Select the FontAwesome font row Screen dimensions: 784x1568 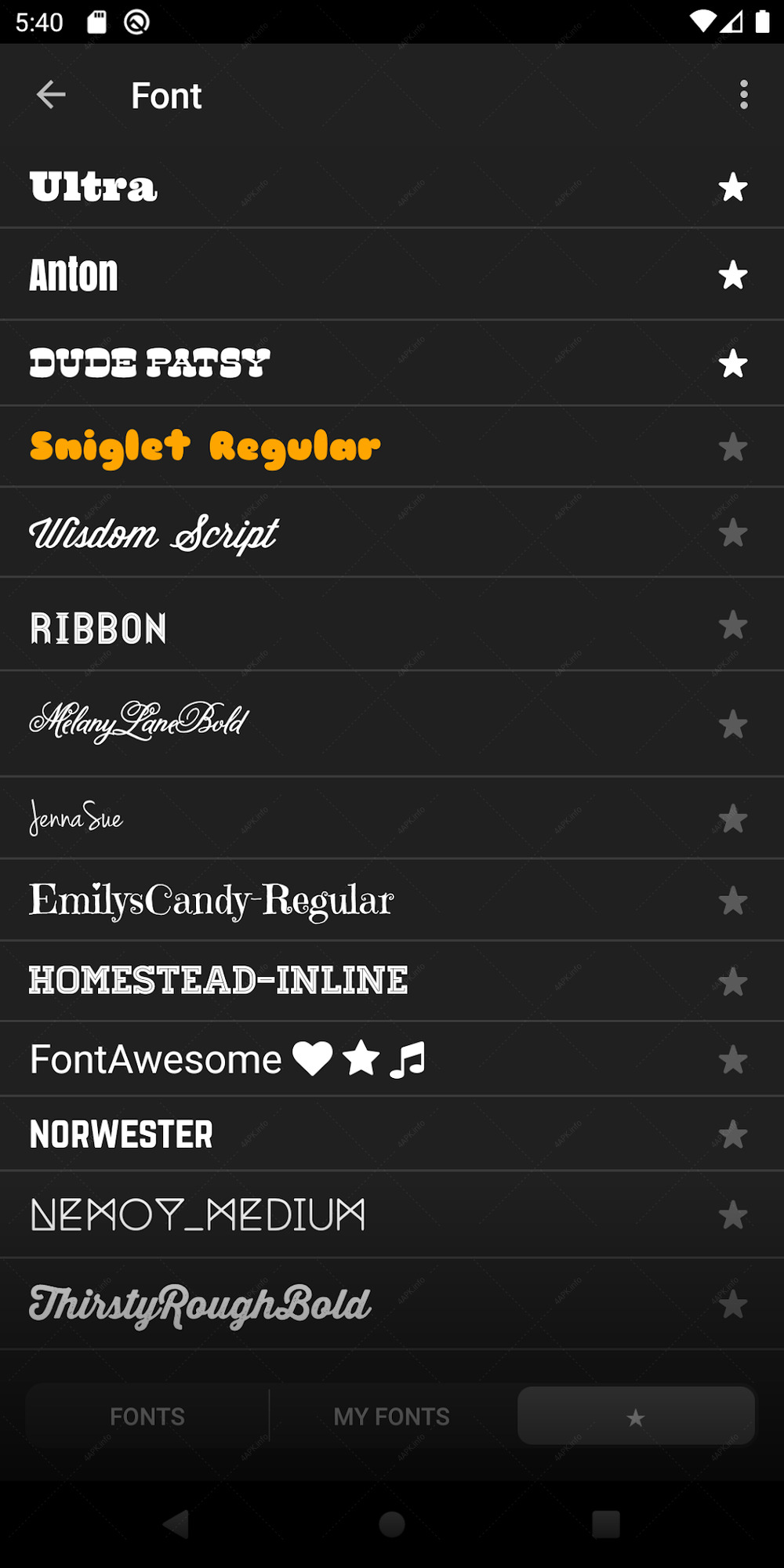[392, 1059]
